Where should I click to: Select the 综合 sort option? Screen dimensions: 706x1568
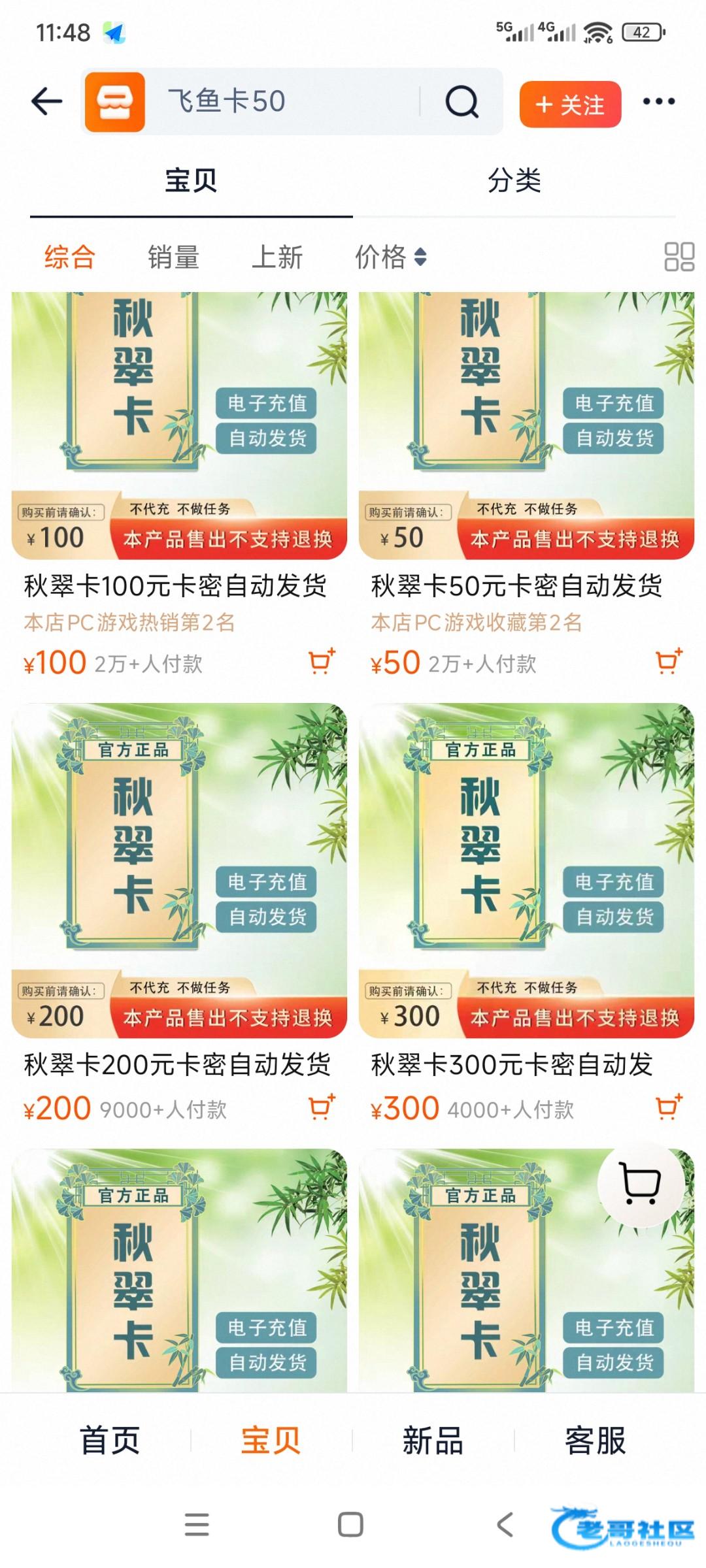click(x=70, y=257)
